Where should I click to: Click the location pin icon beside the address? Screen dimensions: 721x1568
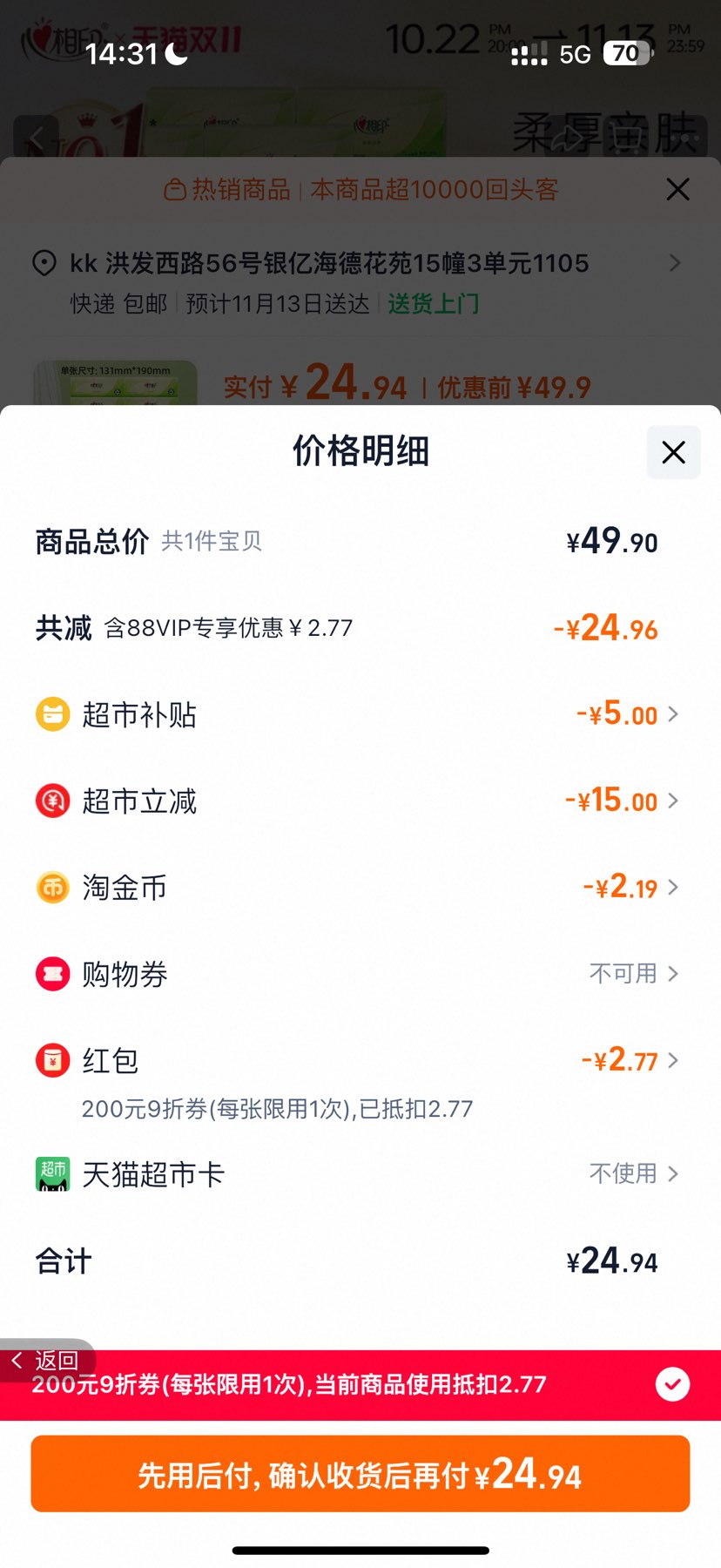tap(45, 262)
